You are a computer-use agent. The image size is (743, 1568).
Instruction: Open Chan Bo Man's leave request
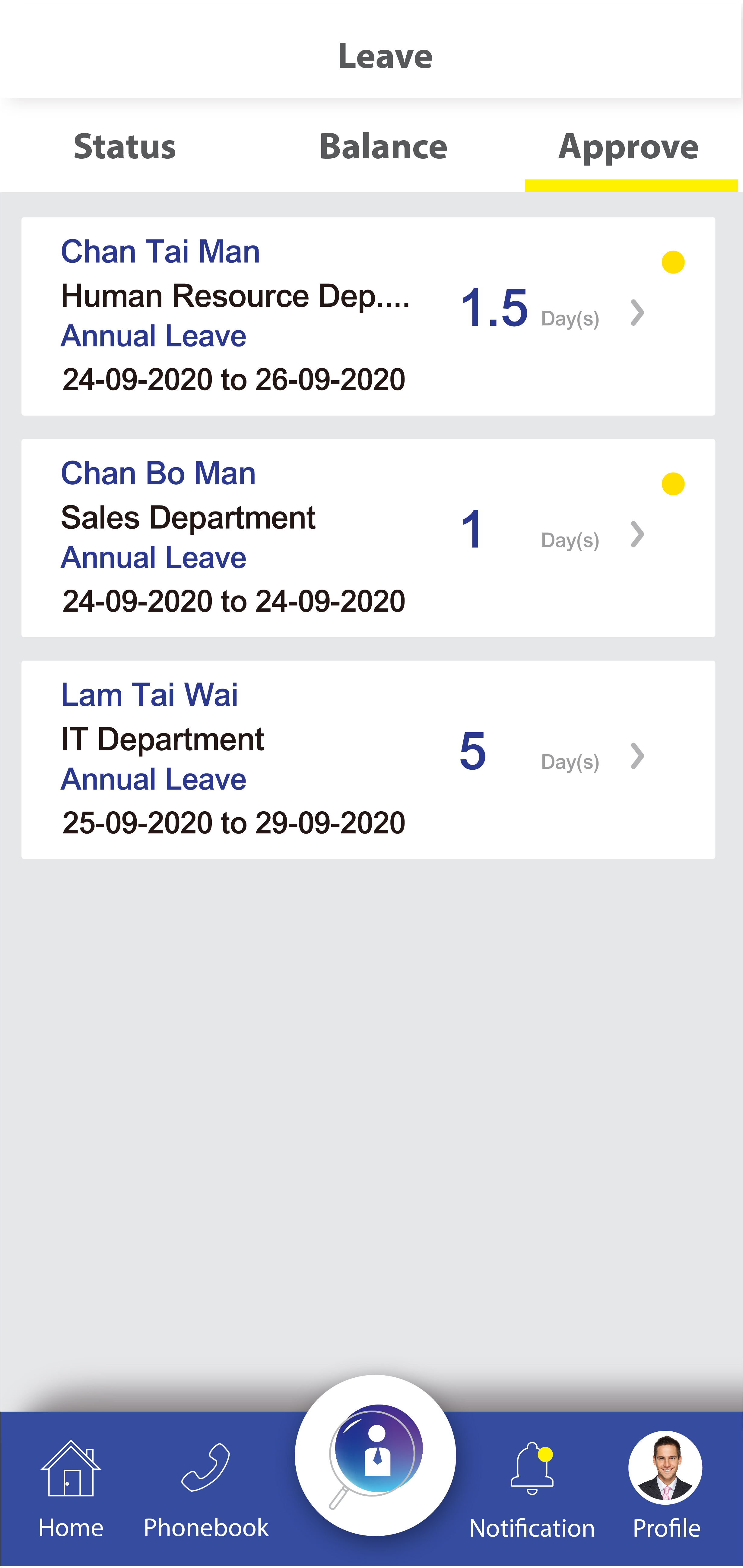coord(368,537)
